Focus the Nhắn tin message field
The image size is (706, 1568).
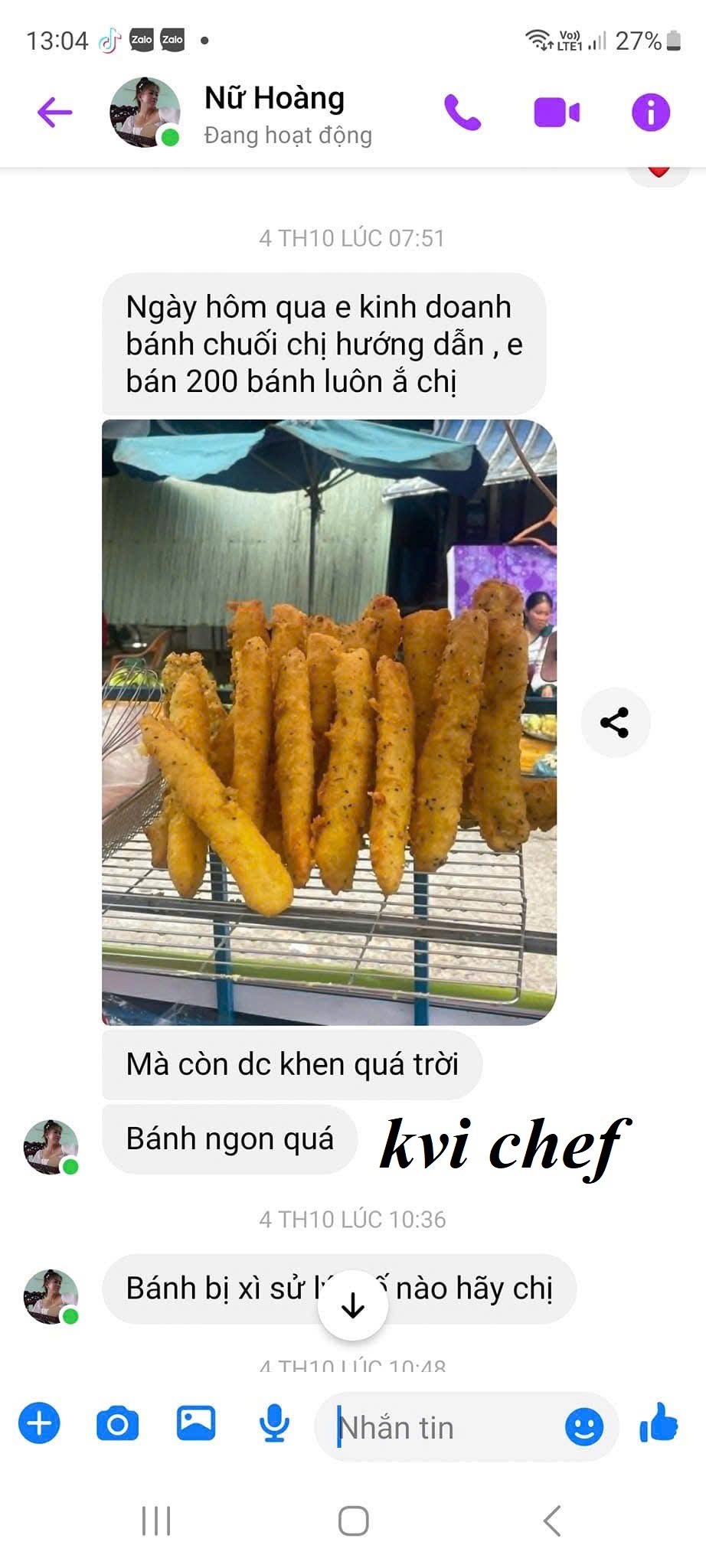coord(444,1428)
